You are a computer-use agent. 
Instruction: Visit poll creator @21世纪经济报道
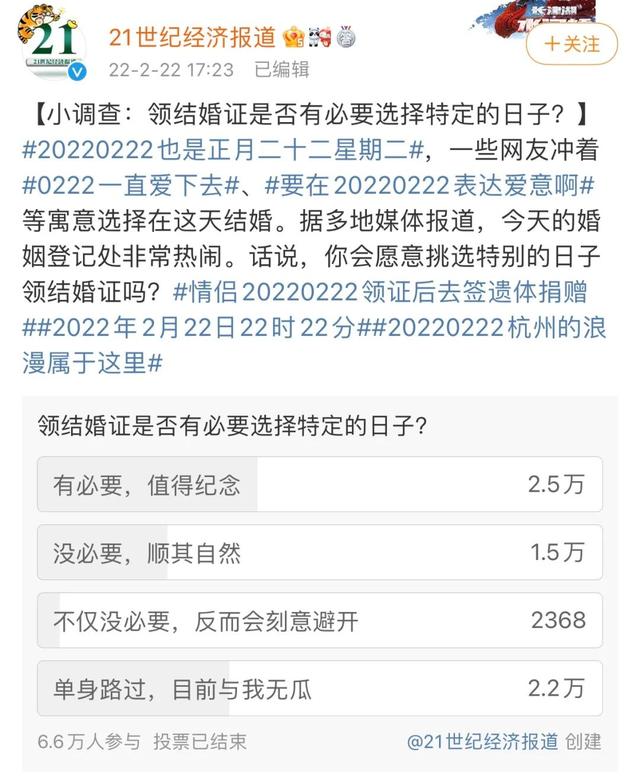coord(482,741)
